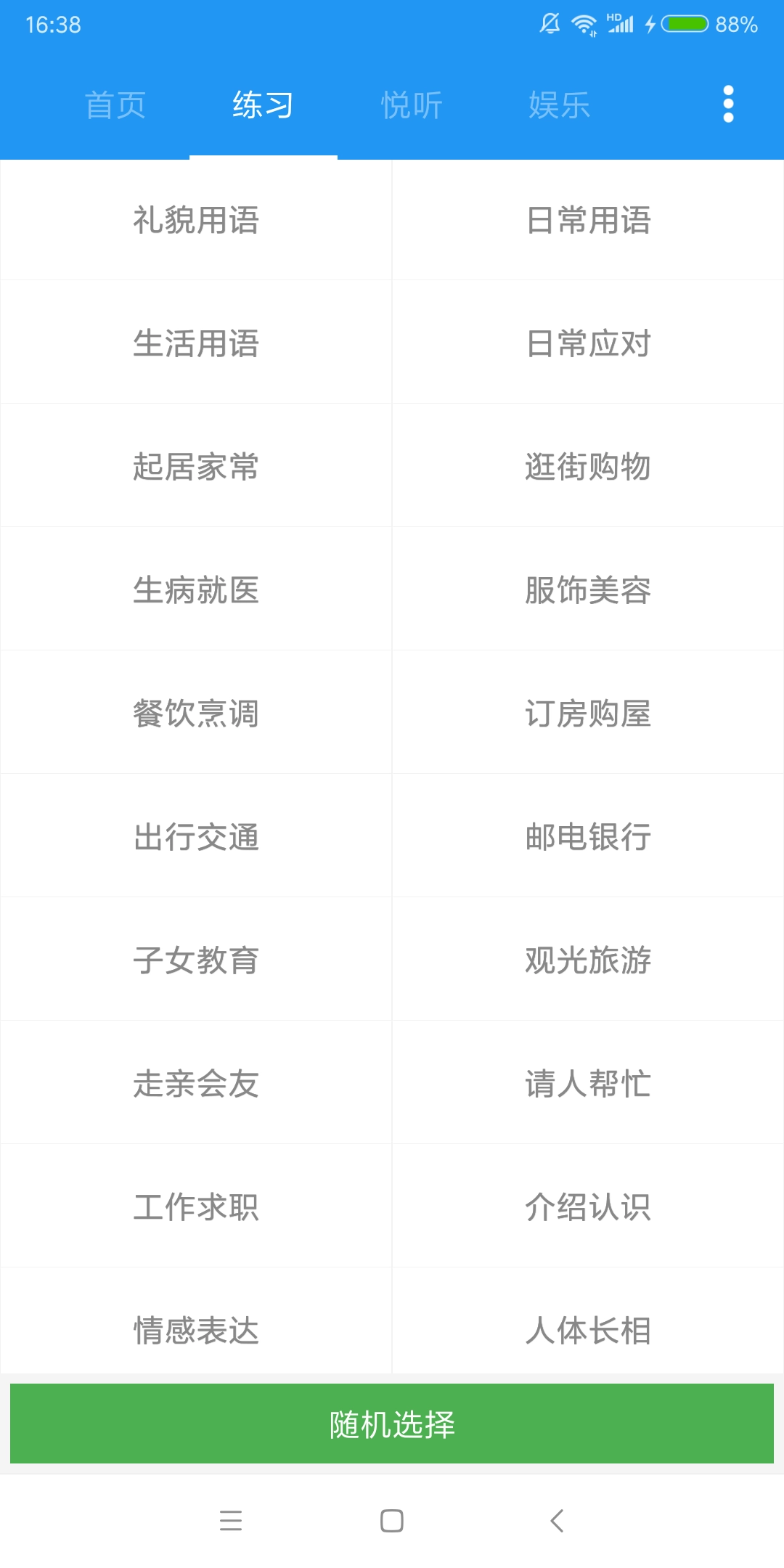Open 餐饮烹调 practice
784x1568 pixels.
click(x=196, y=714)
